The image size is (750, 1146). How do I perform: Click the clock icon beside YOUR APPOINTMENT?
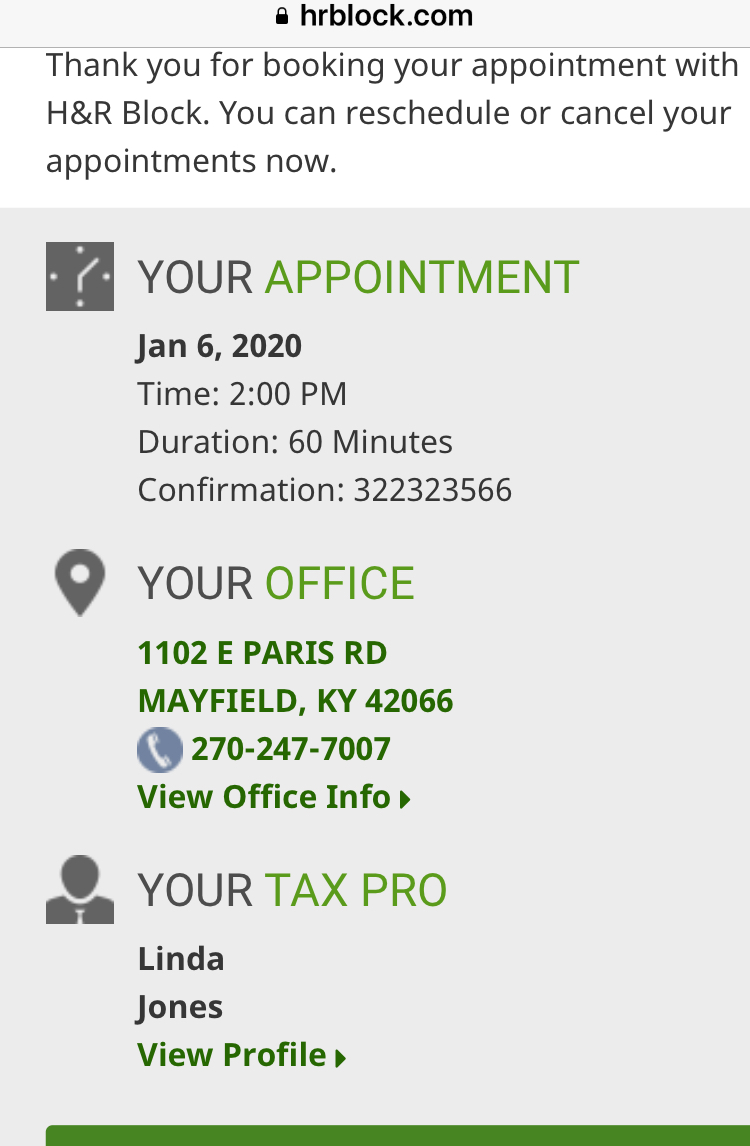[79, 276]
